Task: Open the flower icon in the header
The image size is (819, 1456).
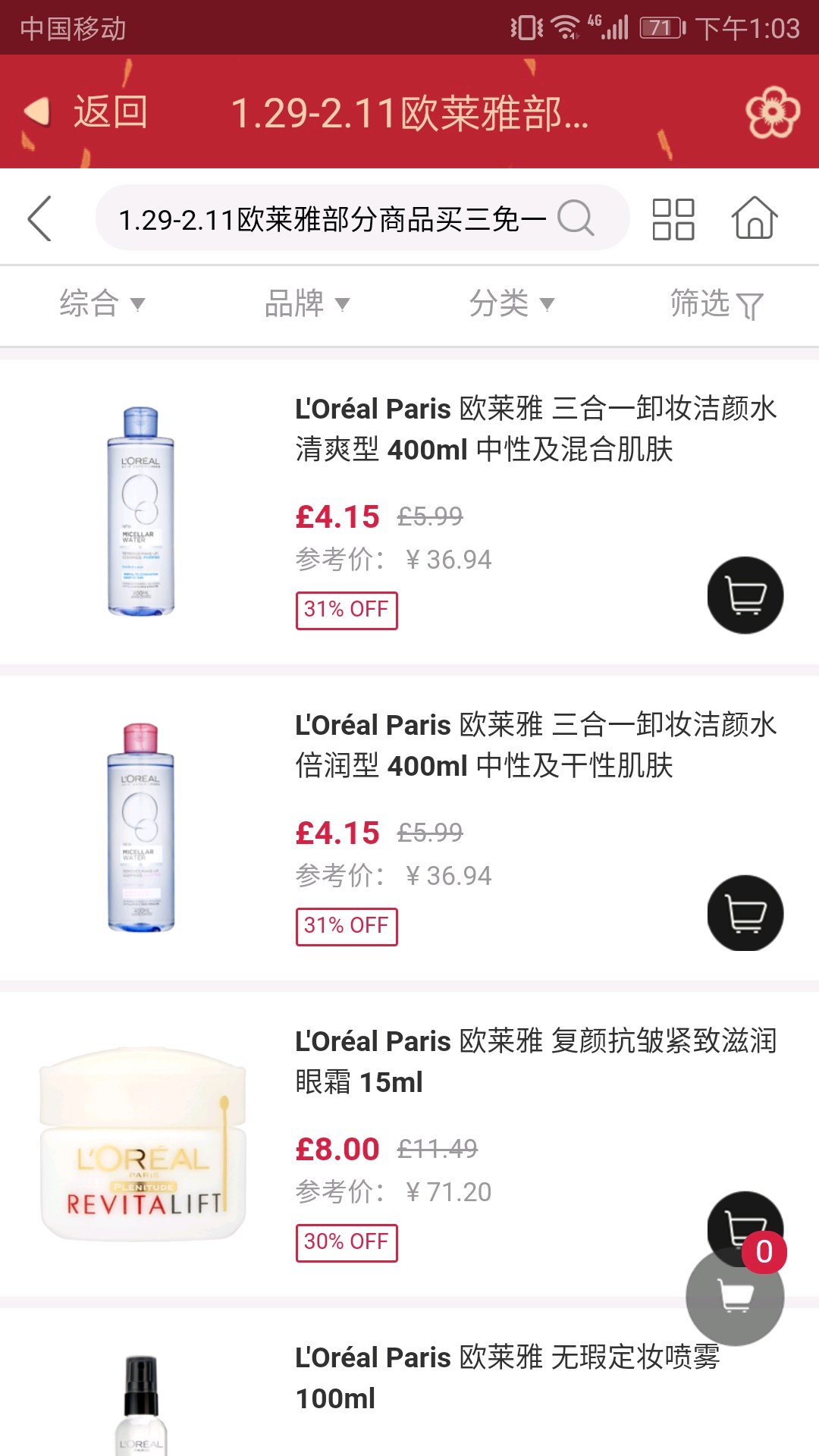Action: [x=772, y=112]
